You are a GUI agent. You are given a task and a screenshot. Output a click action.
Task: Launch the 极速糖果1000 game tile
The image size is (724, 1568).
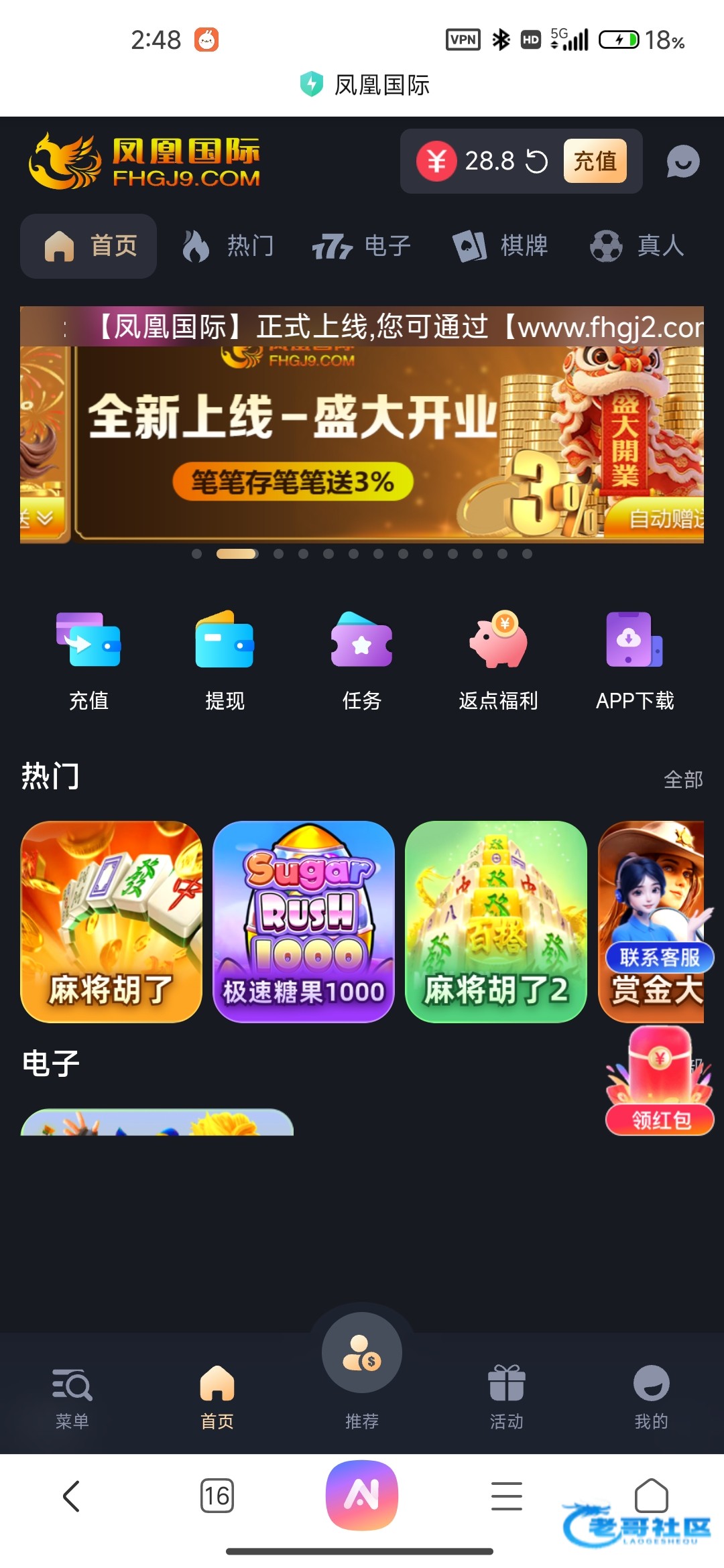303,921
